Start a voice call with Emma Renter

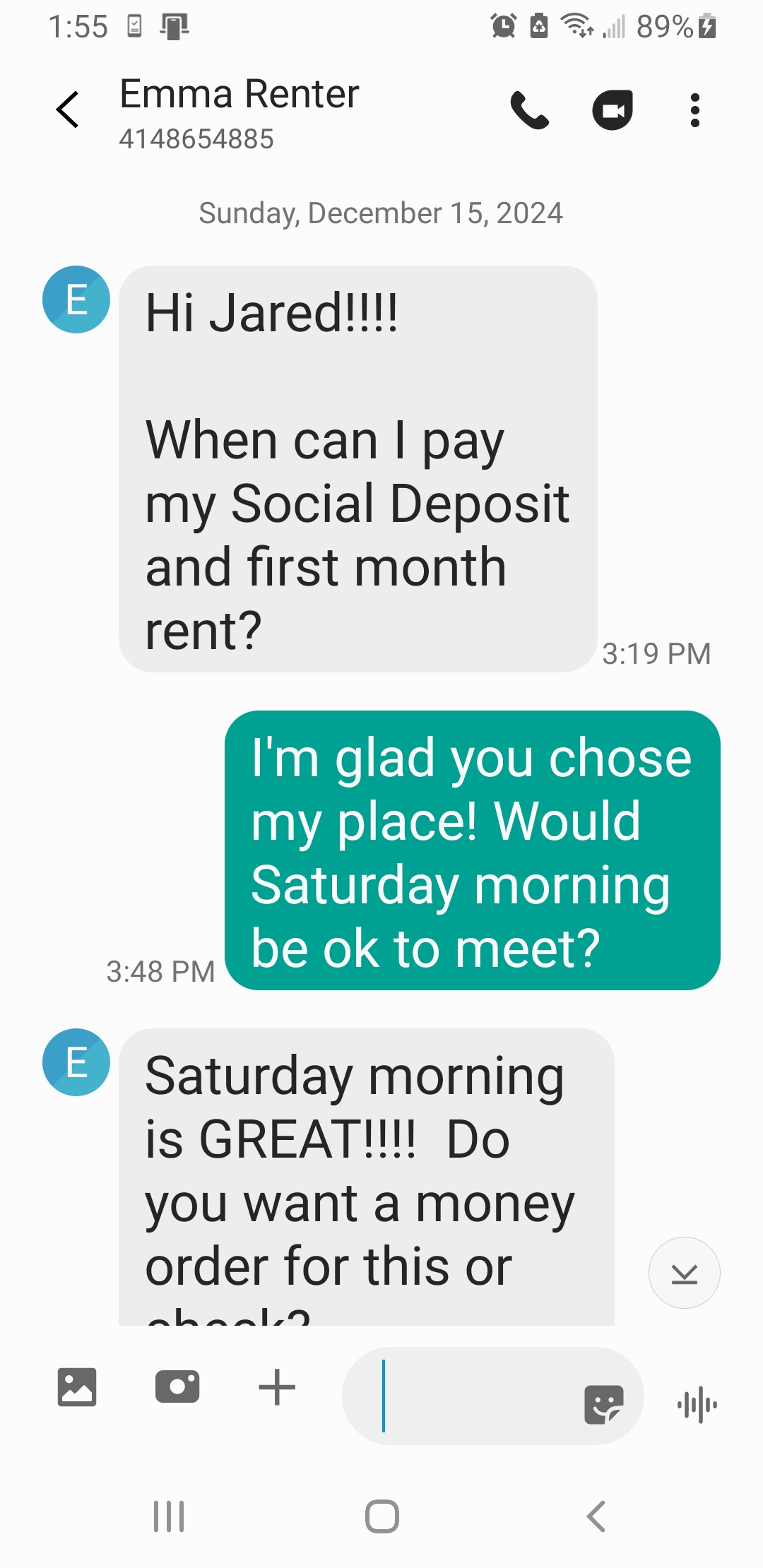(530, 111)
